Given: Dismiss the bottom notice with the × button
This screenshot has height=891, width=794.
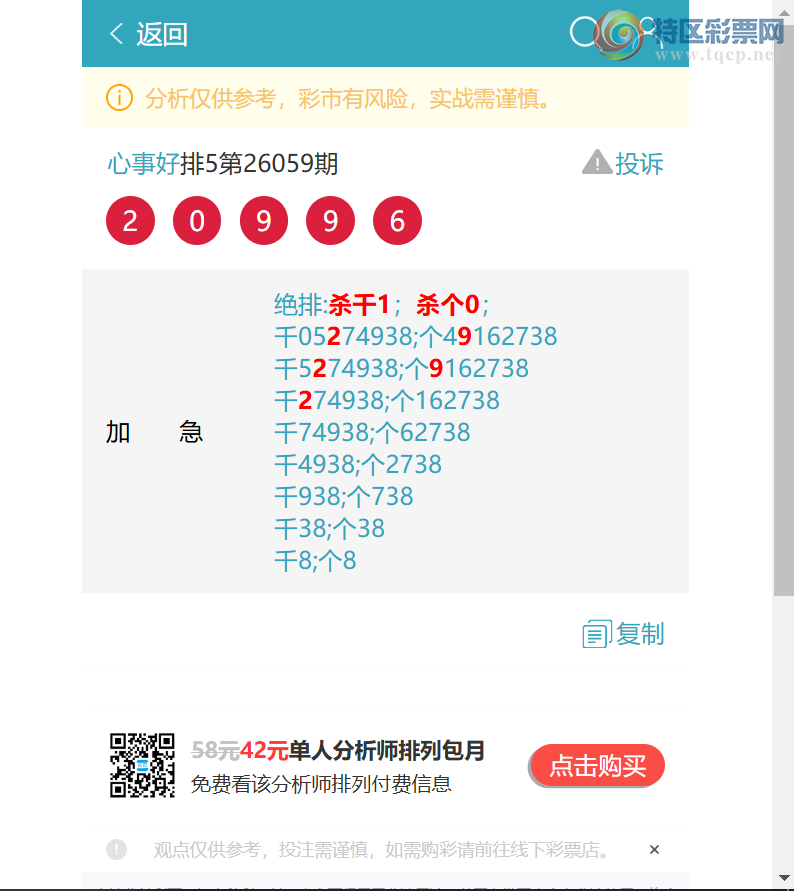Looking at the screenshot, I should tap(654, 849).
